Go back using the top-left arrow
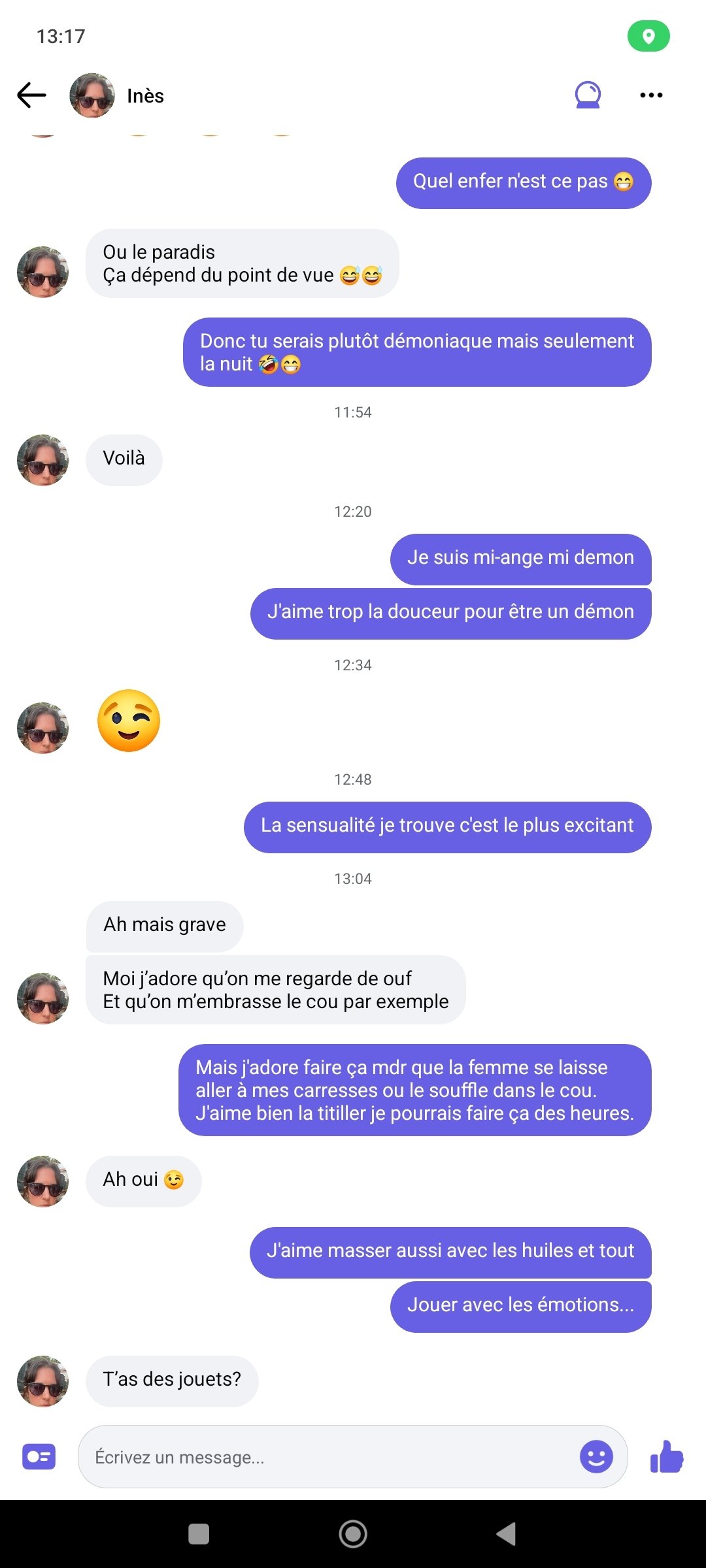This screenshot has width=706, height=1568. (x=31, y=95)
